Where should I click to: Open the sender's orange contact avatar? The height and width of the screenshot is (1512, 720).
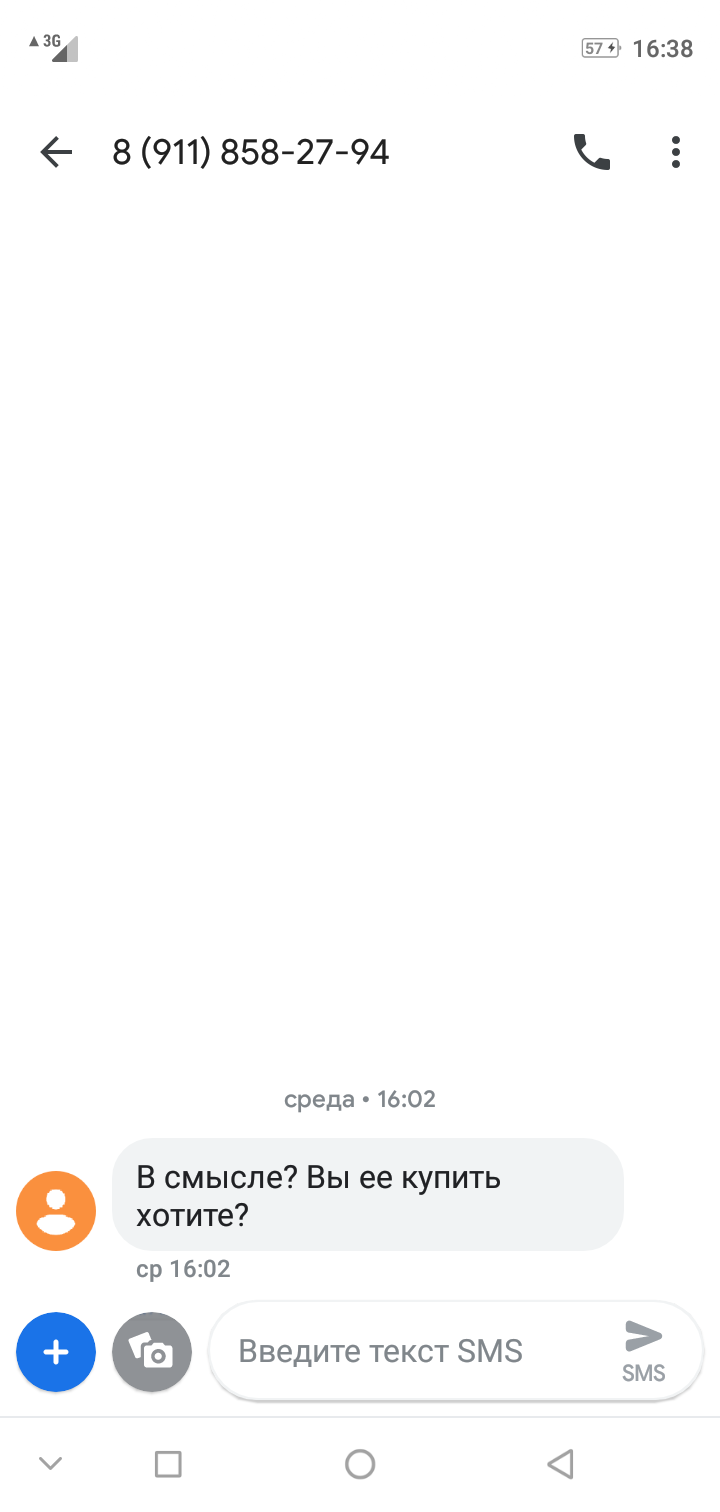click(x=56, y=1210)
